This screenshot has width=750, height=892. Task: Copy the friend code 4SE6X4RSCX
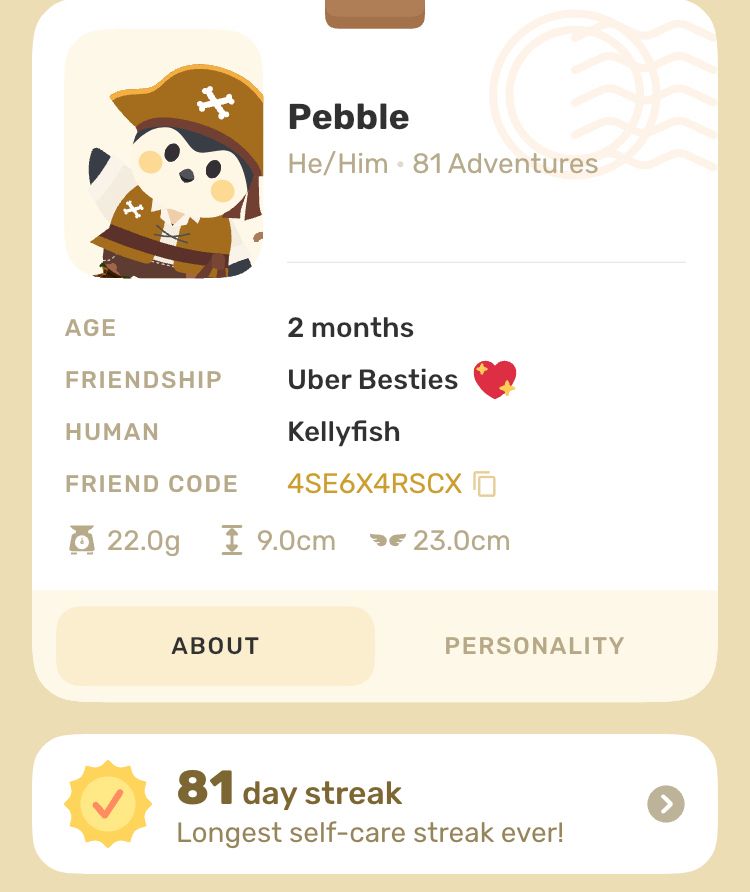(x=485, y=484)
